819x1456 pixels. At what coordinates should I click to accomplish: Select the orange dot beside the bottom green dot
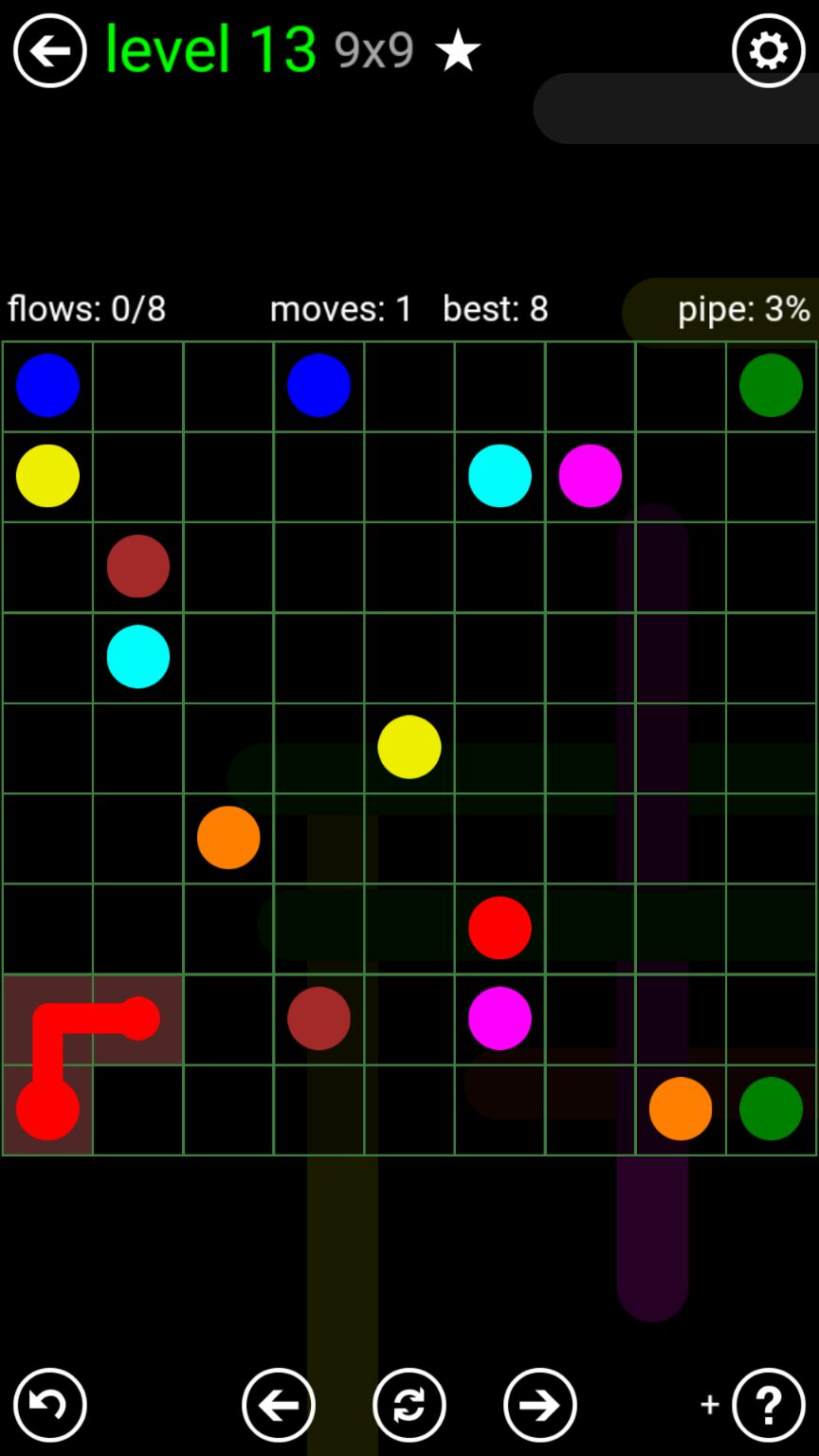pos(680,1108)
